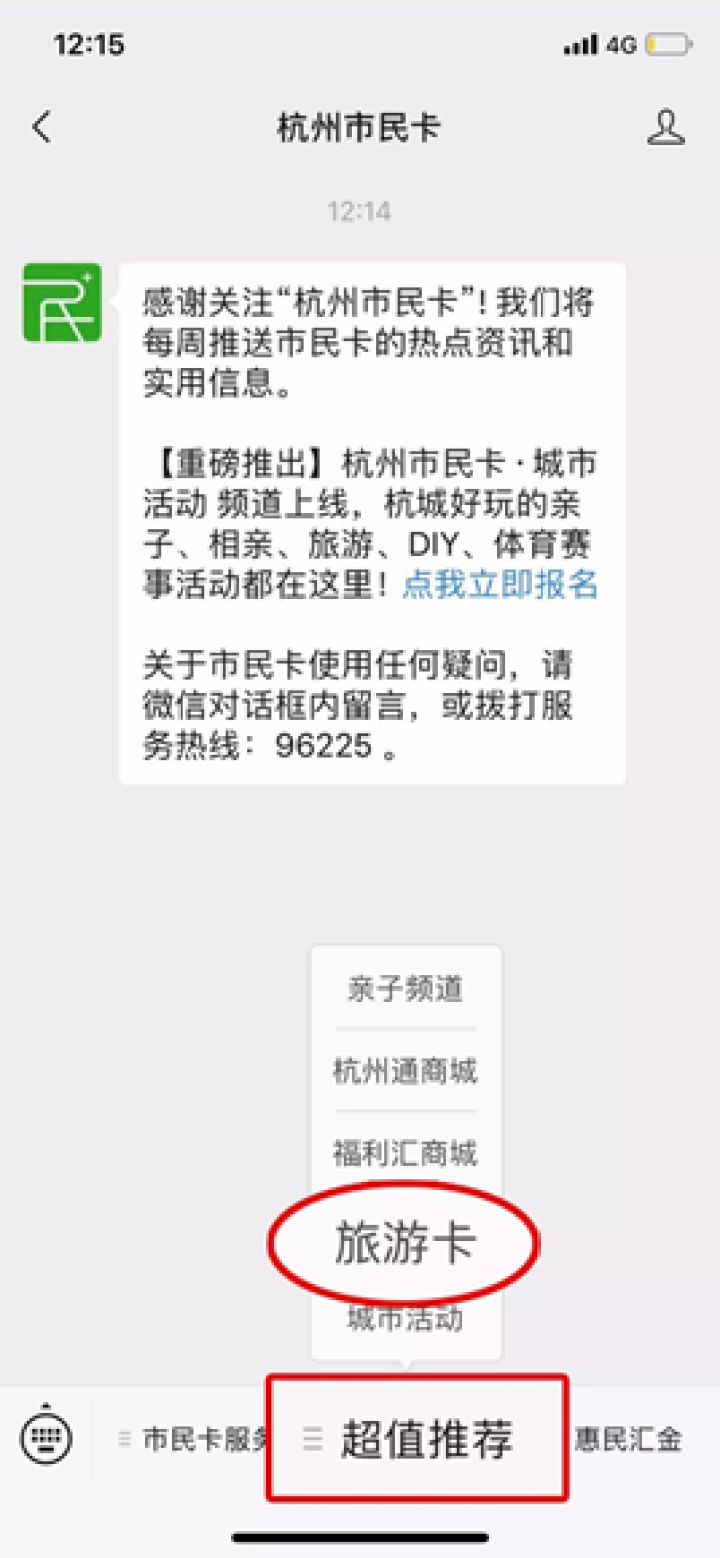
Task: Select 亲子频道 from the popup menu
Action: (406, 989)
